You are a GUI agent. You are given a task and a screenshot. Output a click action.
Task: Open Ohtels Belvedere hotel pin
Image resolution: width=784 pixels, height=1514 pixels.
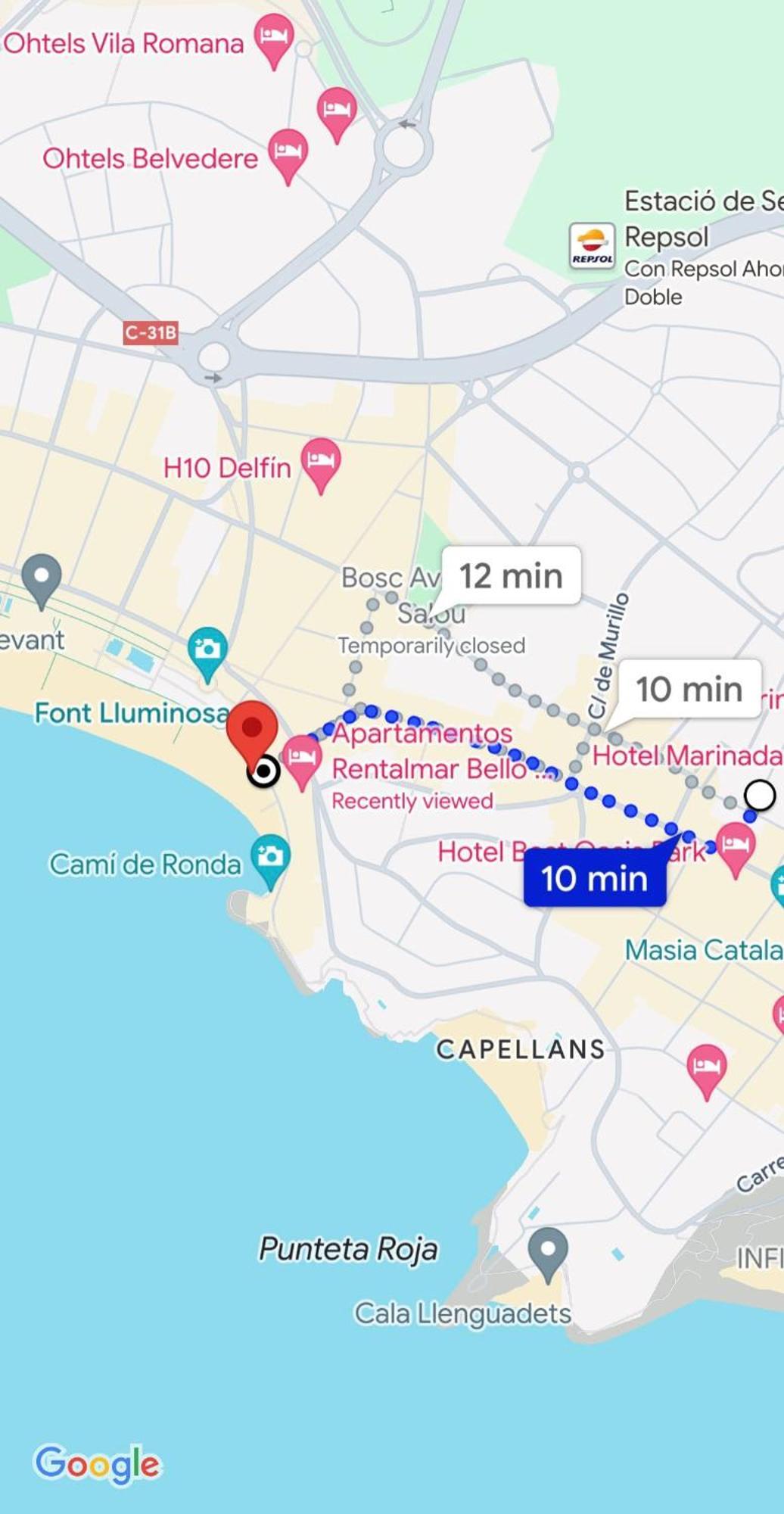288,151
